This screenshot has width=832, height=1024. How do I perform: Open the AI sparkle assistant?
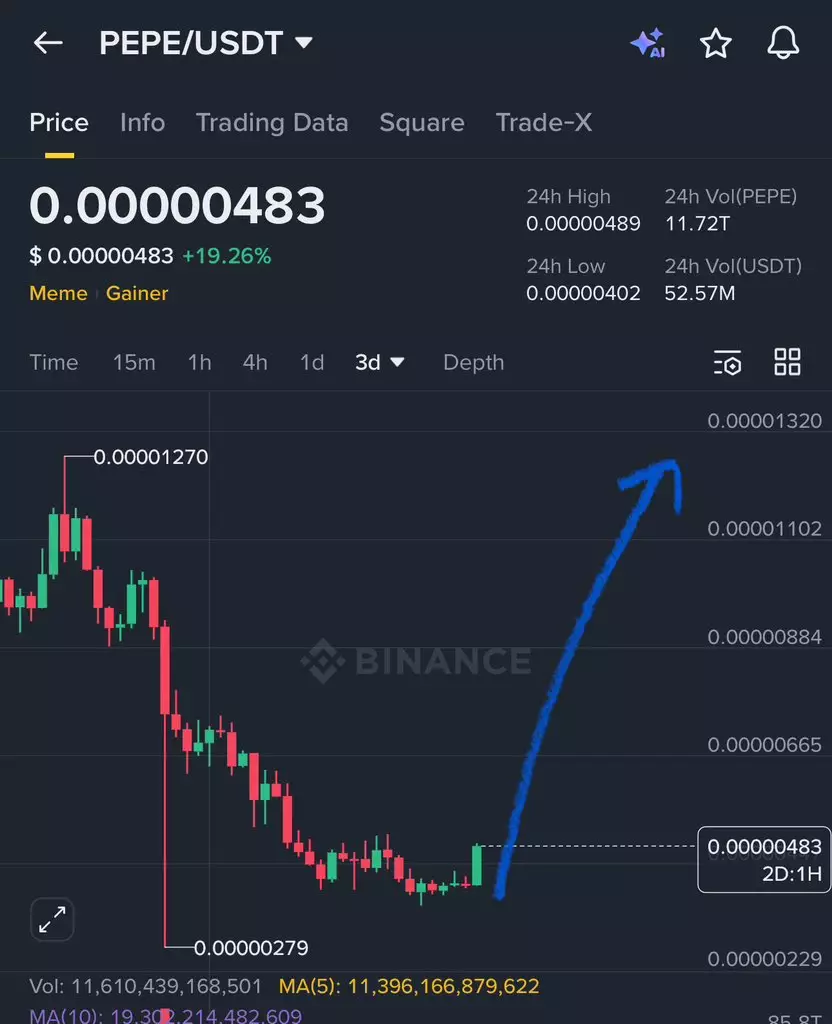(647, 43)
